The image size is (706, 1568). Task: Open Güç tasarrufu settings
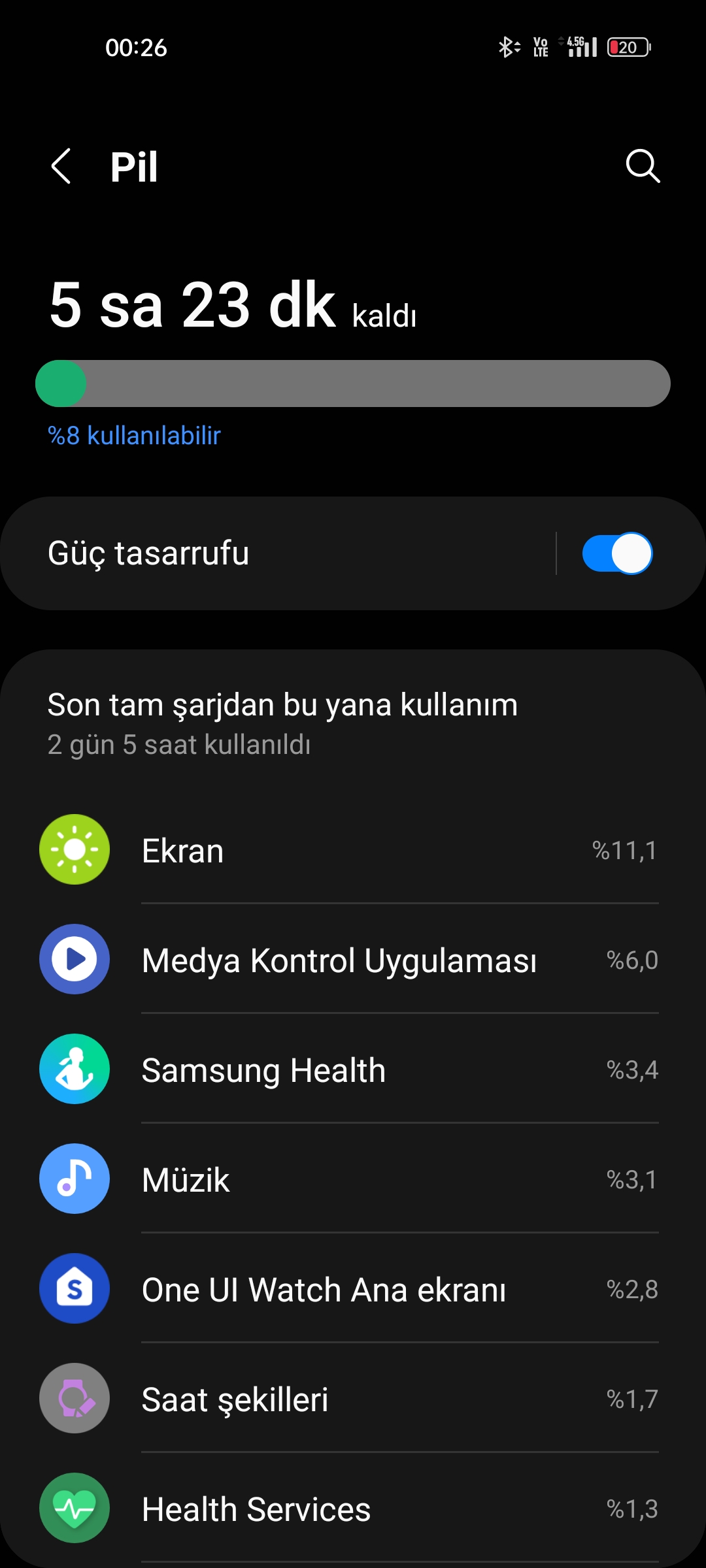[x=278, y=553]
